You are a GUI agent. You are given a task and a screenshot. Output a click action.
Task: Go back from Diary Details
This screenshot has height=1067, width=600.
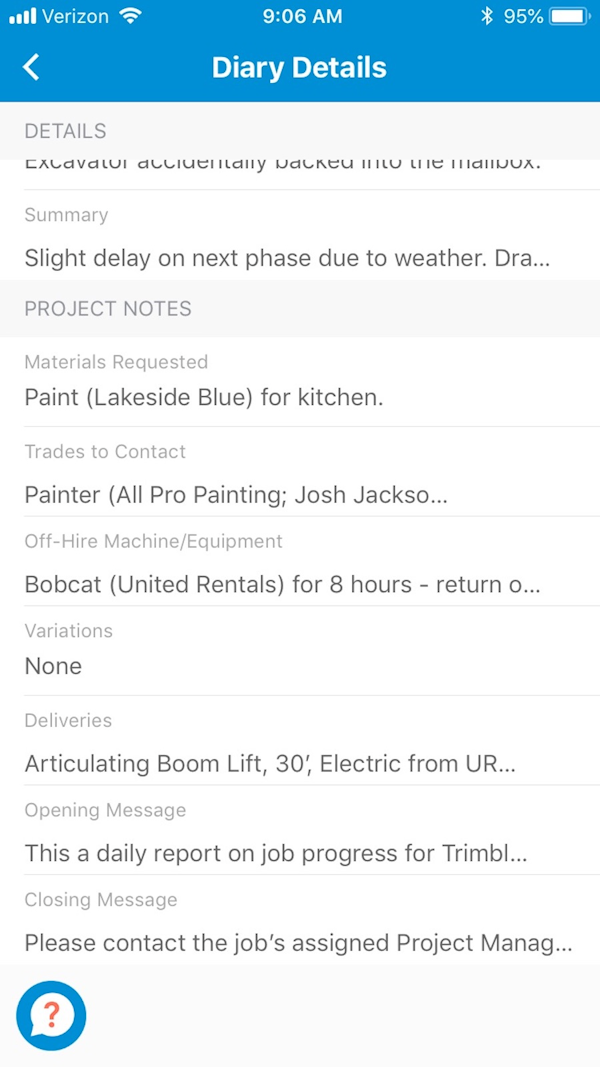point(32,67)
